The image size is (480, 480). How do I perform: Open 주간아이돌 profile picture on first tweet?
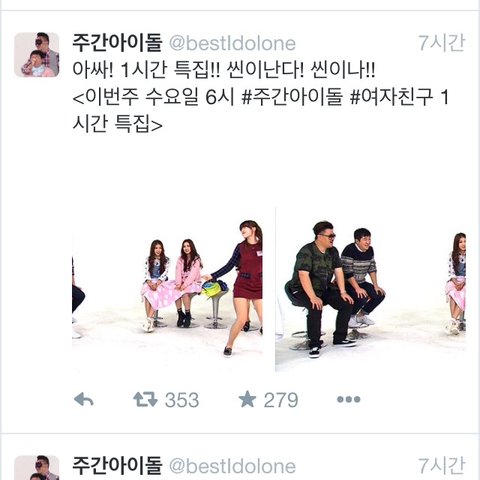[x=37, y=55]
